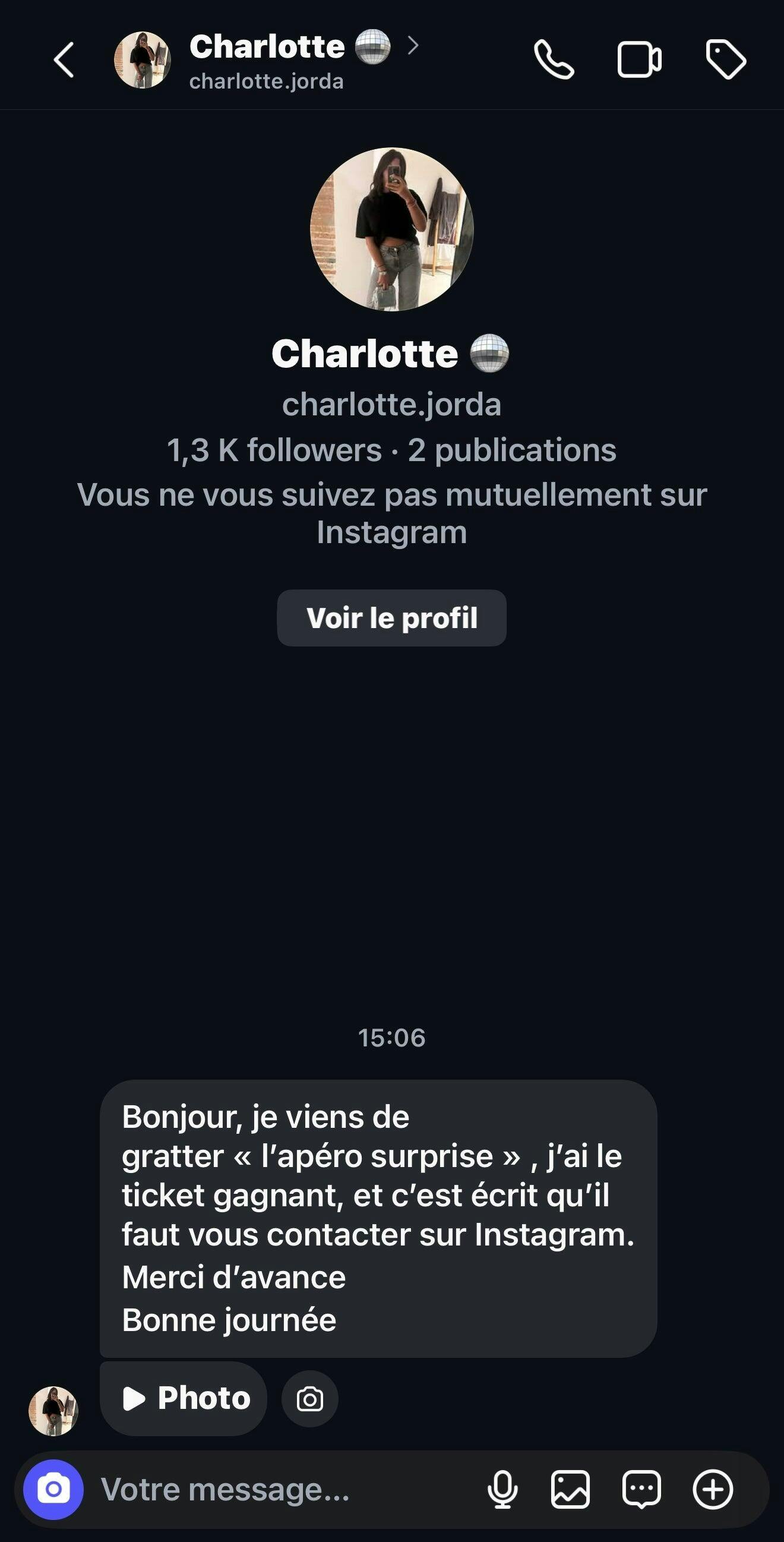Open Charlotte's large profile picture
This screenshot has width=784, height=1542.
click(x=391, y=229)
